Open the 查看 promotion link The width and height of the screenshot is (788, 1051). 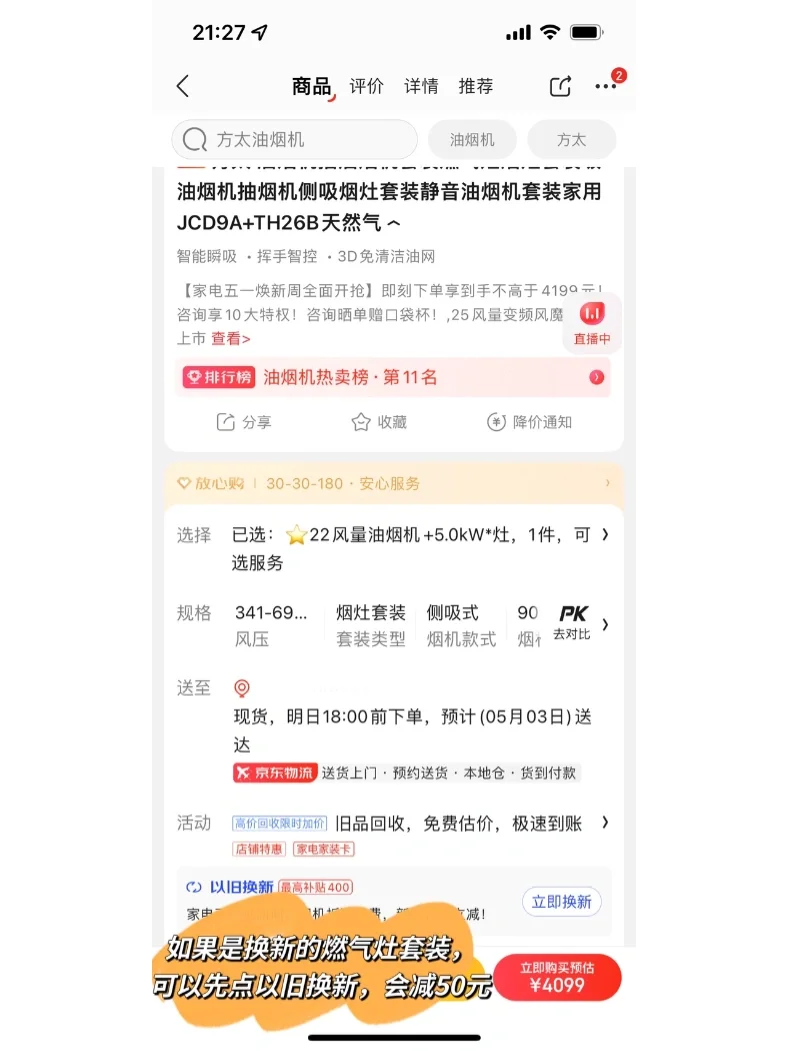tap(230, 339)
